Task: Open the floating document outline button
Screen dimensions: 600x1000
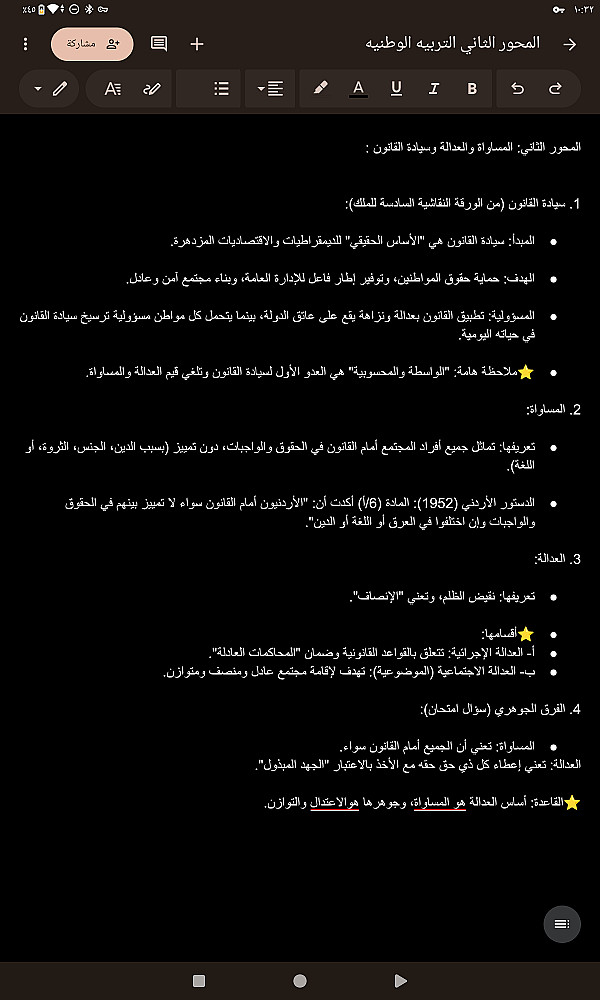Action: [x=562, y=924]
